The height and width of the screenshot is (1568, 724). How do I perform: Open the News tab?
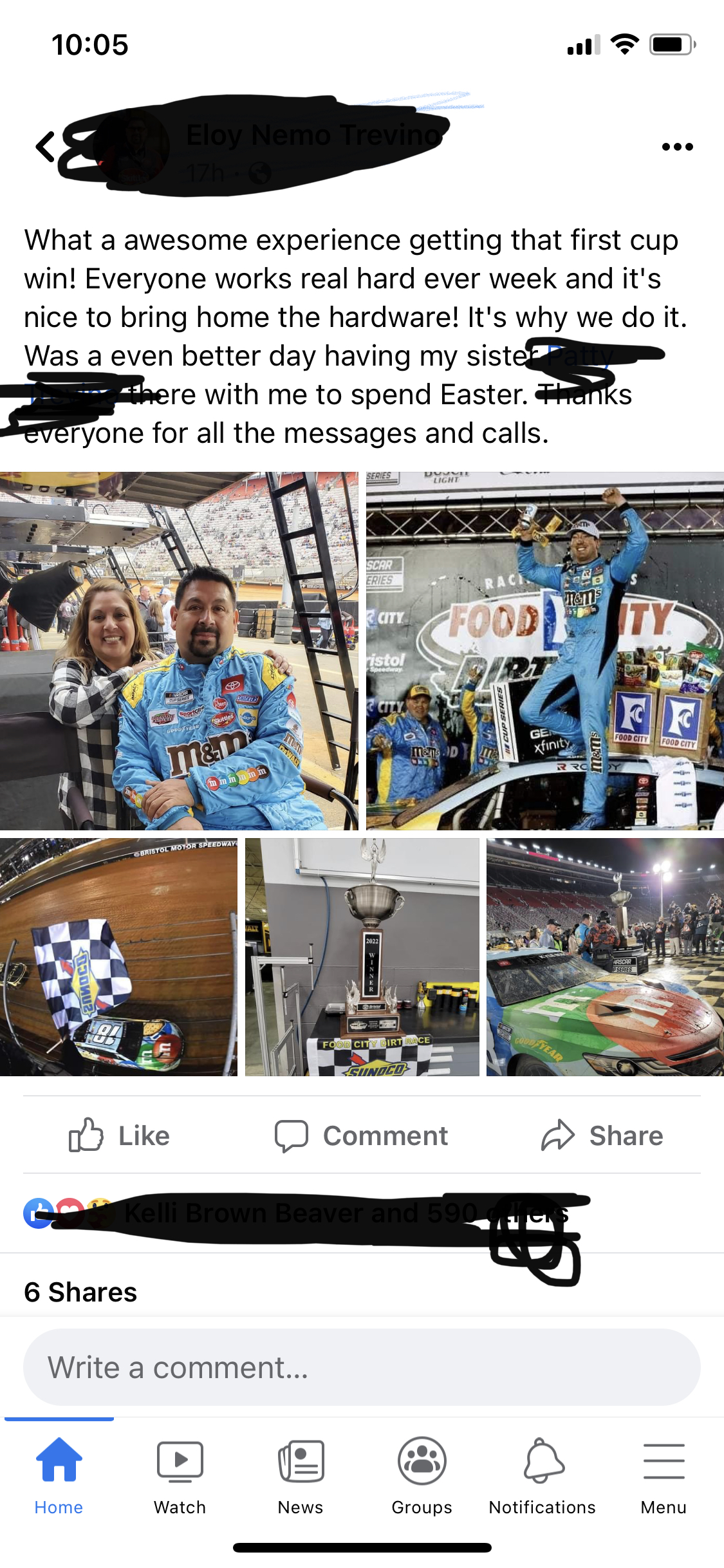301,1475
